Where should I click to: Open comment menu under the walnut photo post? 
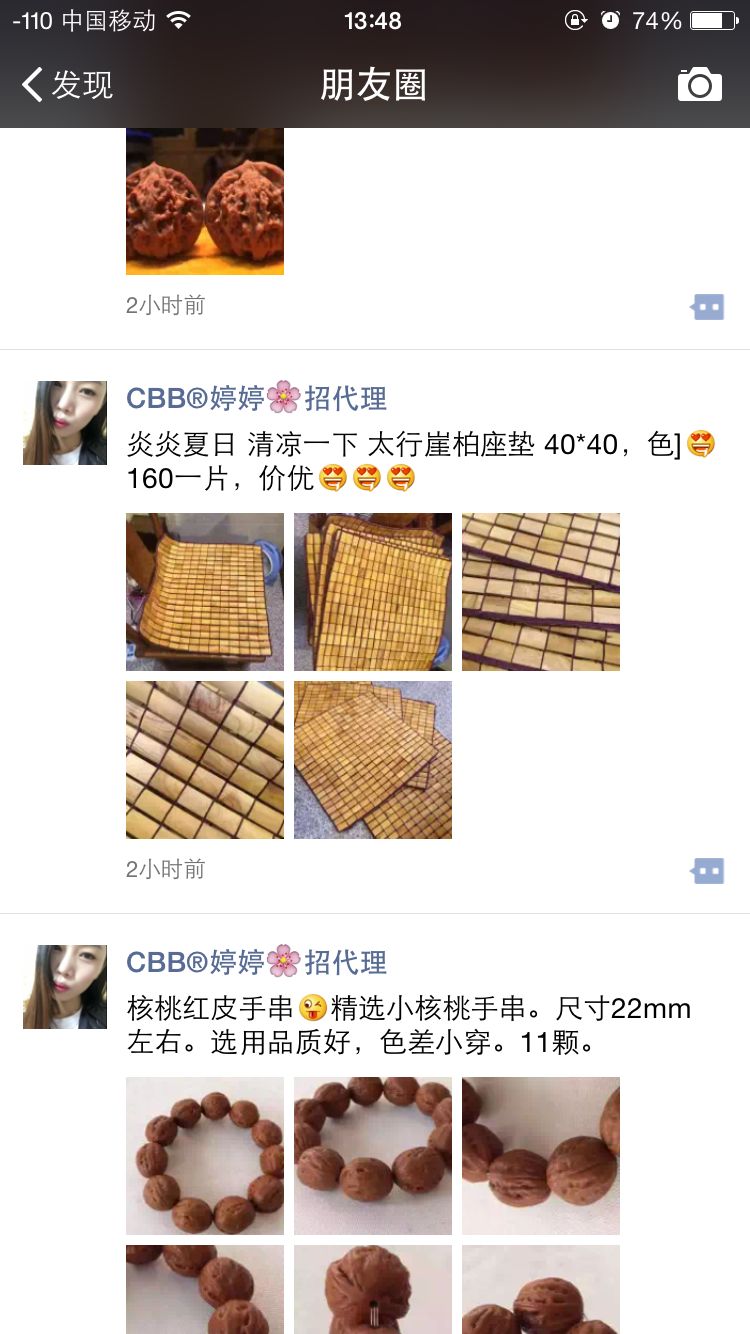707,307
